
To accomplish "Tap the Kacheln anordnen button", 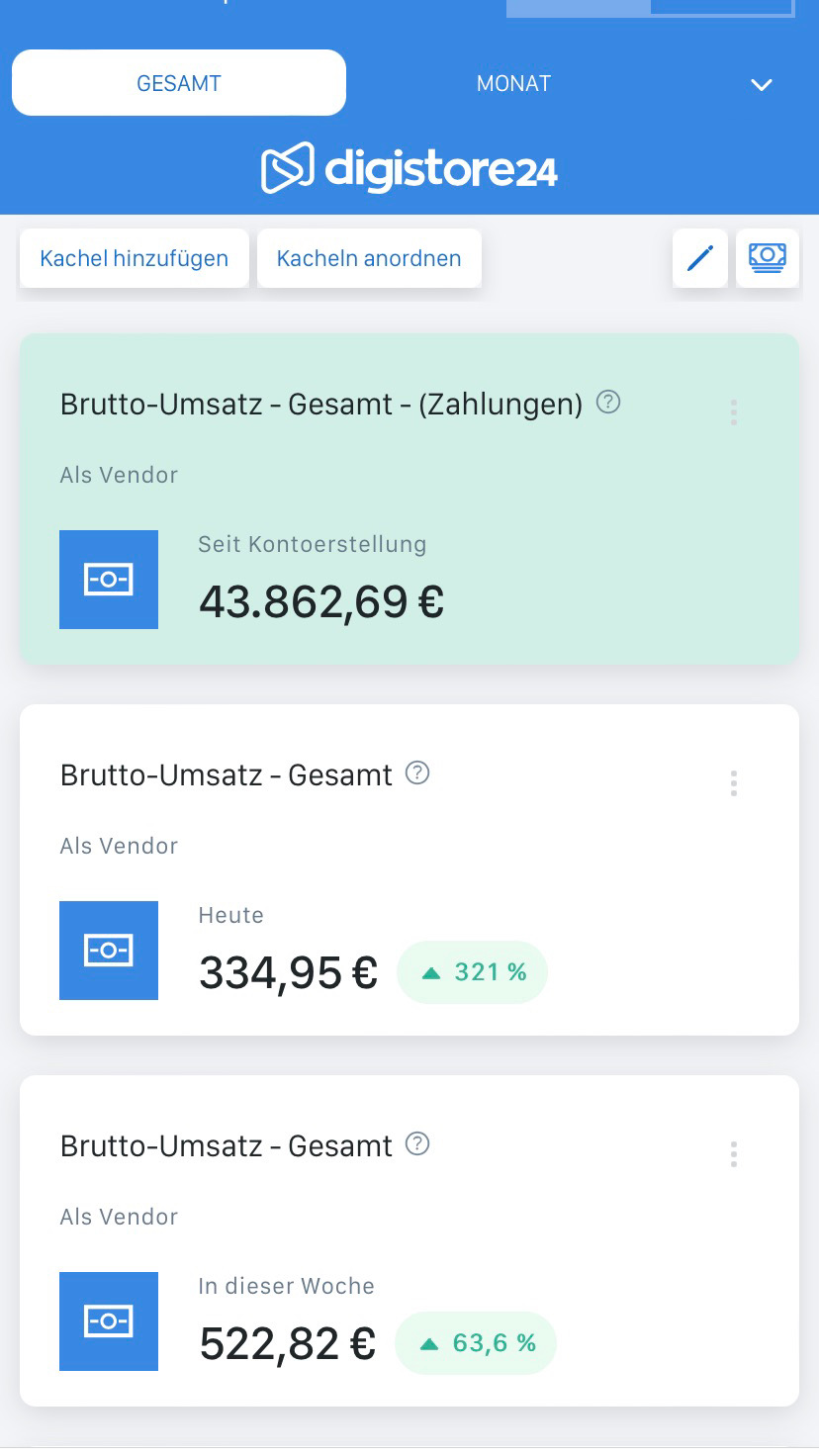I will click(x=369, y=259).
